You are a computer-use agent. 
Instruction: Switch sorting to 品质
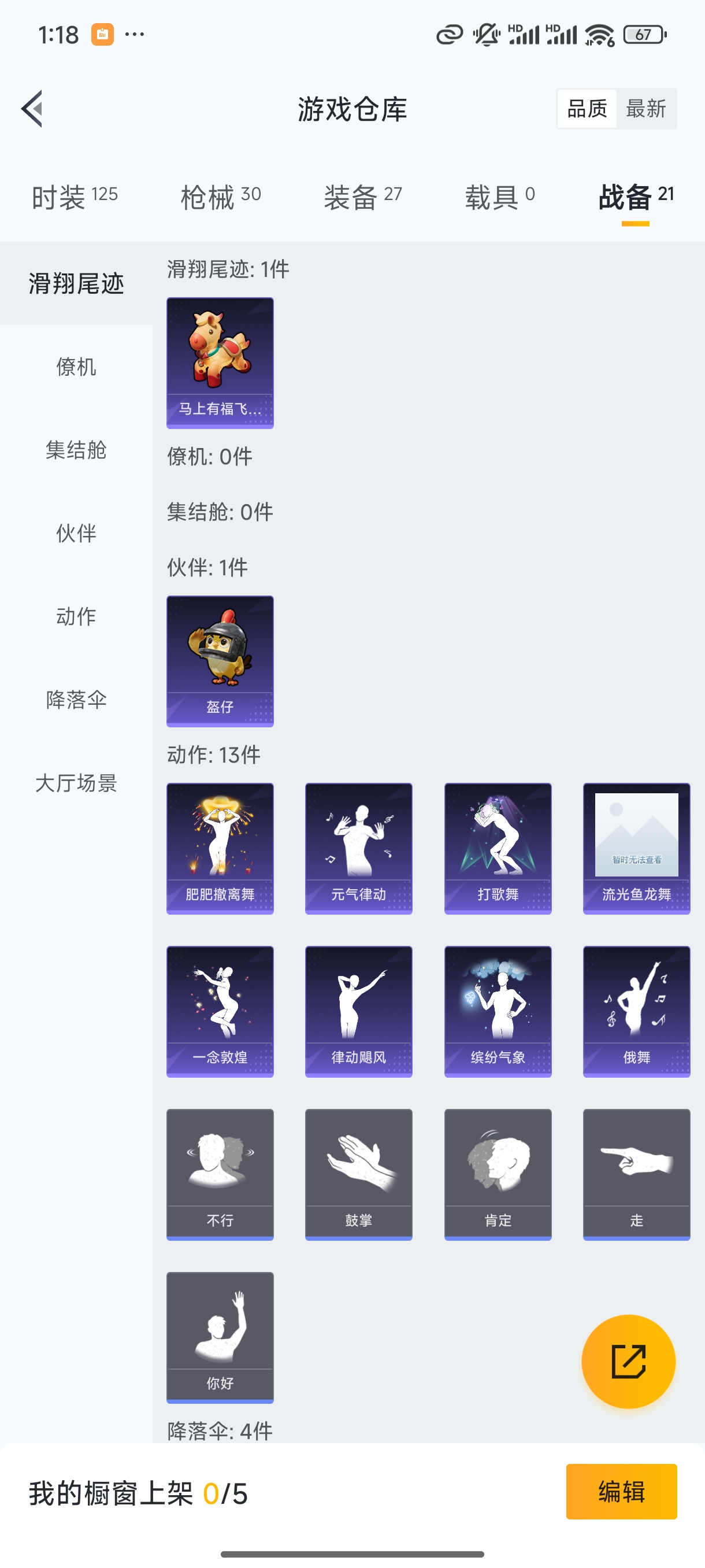click(588, 108)
